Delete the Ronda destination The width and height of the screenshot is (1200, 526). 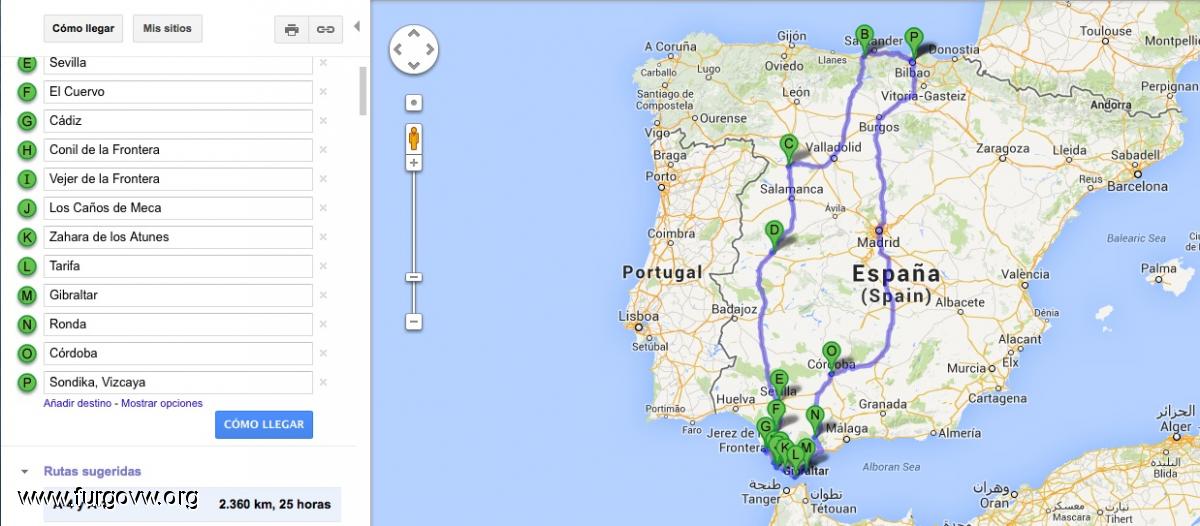(x=323, y=324)
